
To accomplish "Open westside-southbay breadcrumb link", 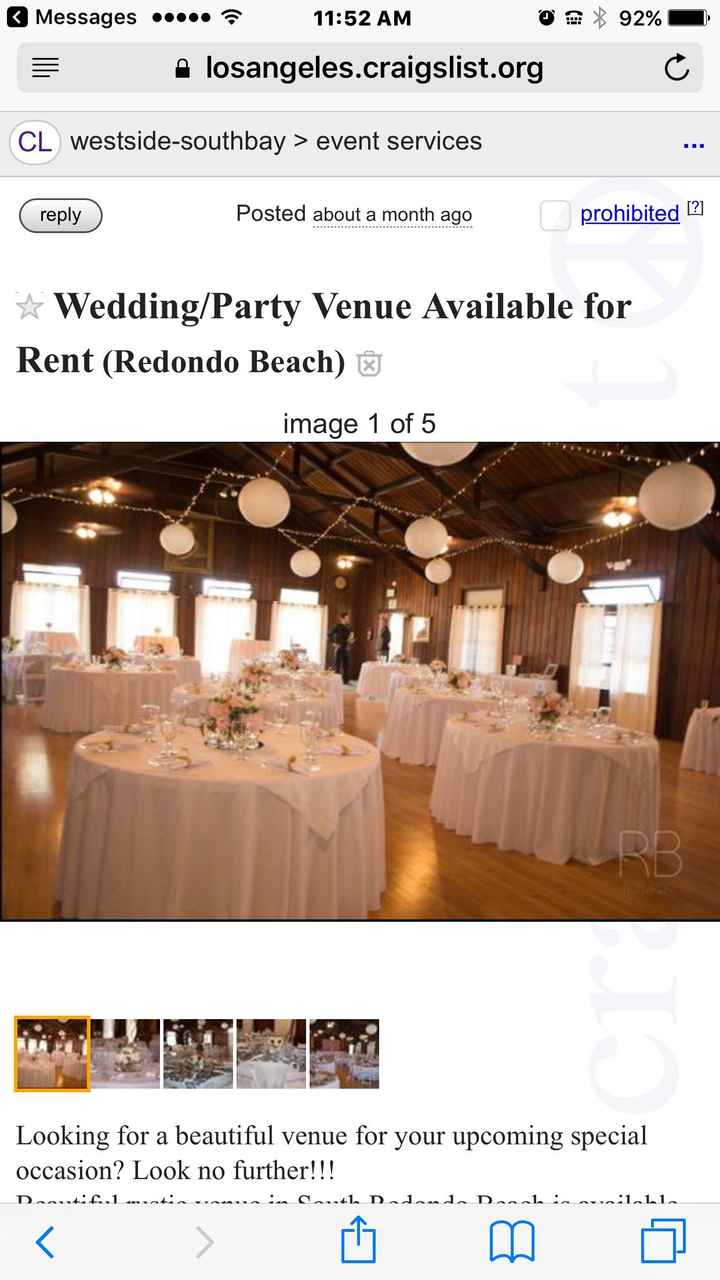I will click(x=177, y=142).
